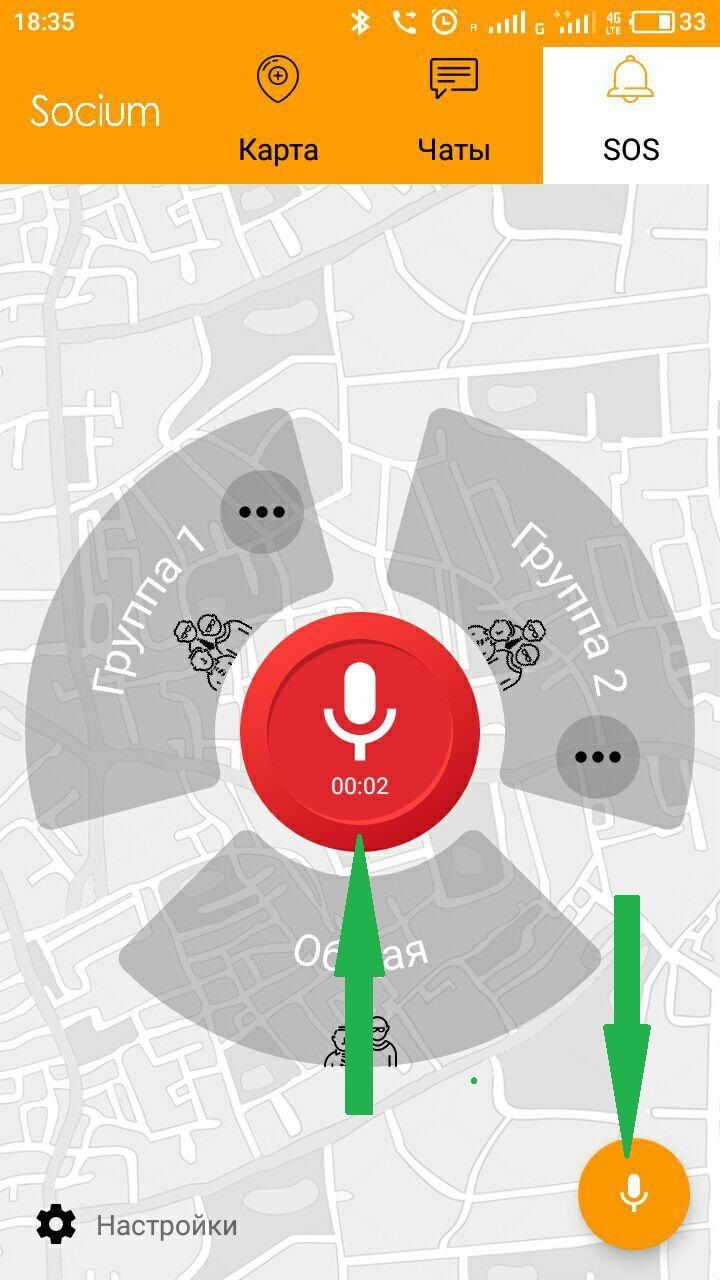Tap the orange microphone floating button

(634, 1194)
